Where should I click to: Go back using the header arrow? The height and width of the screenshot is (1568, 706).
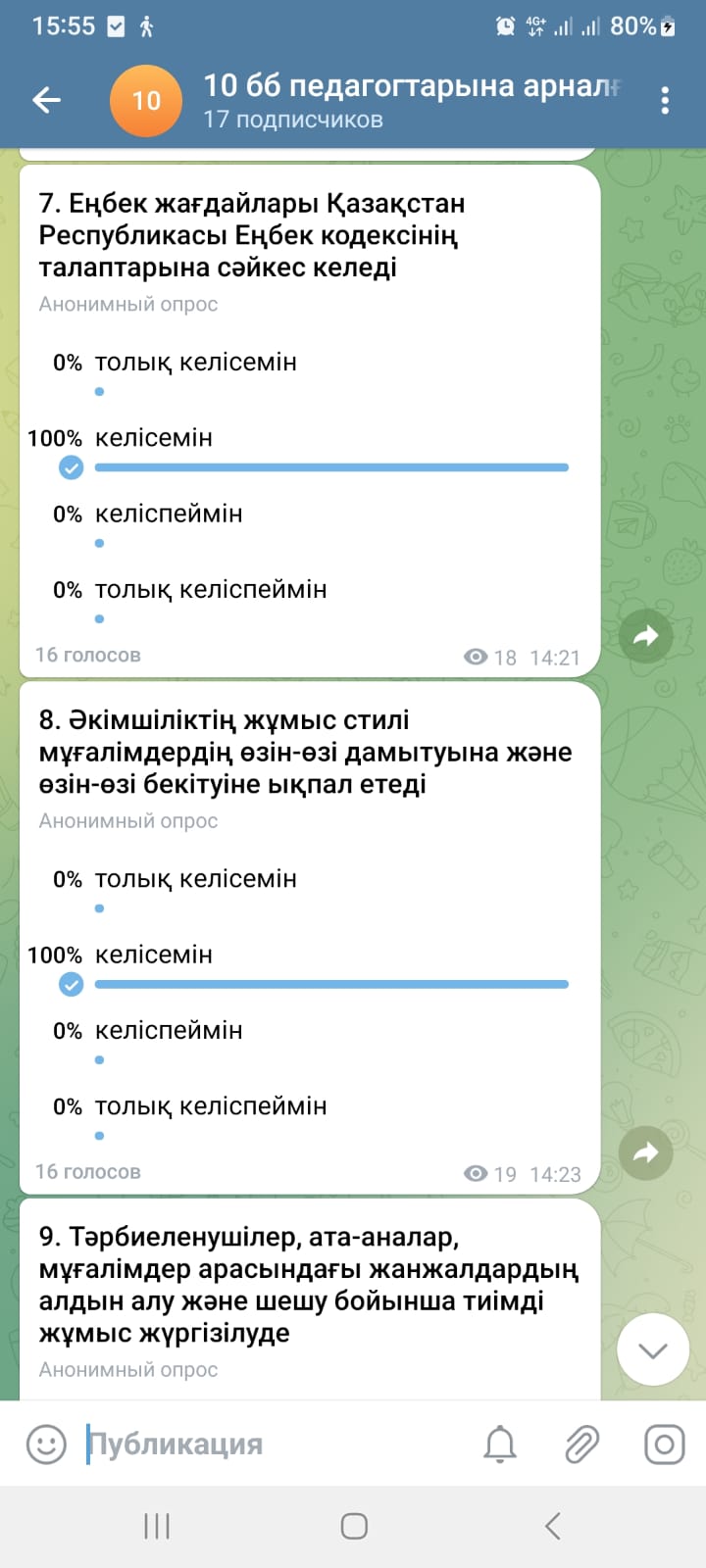coord(46,100)
